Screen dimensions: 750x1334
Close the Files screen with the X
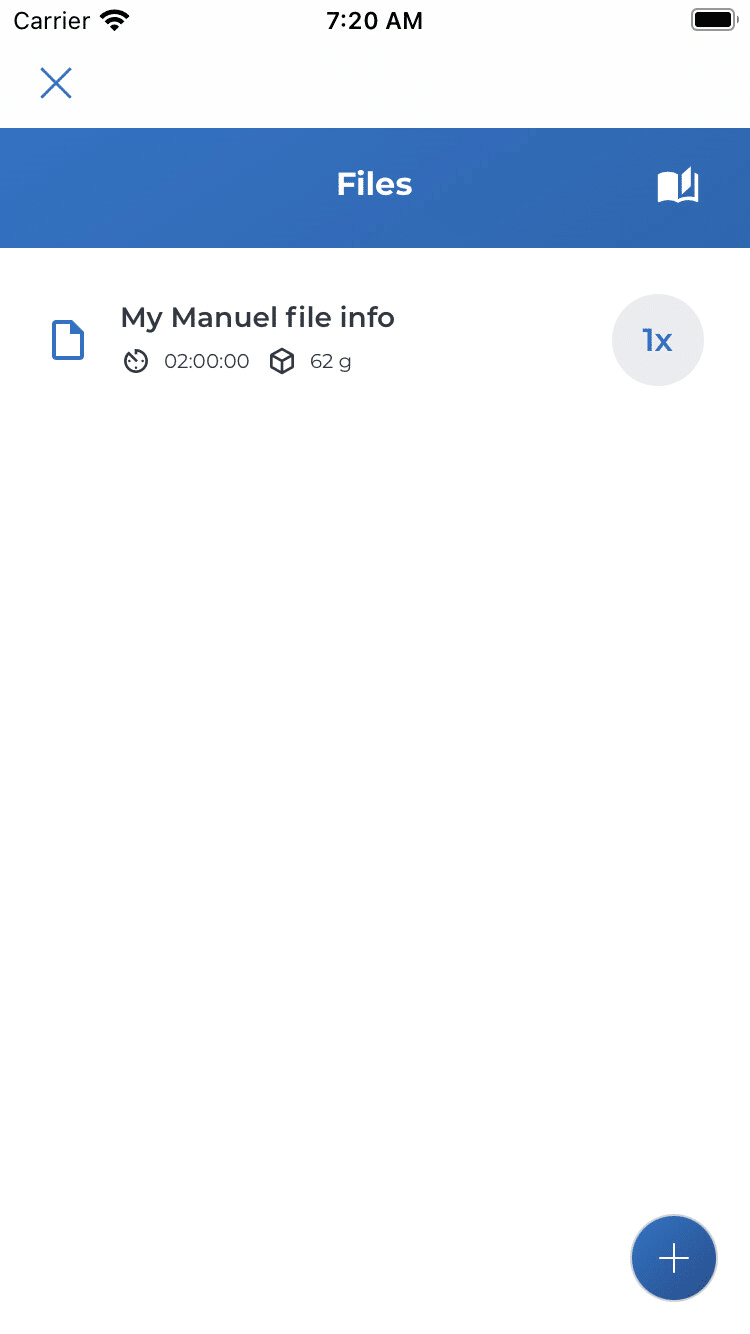(x=56, y=83)
